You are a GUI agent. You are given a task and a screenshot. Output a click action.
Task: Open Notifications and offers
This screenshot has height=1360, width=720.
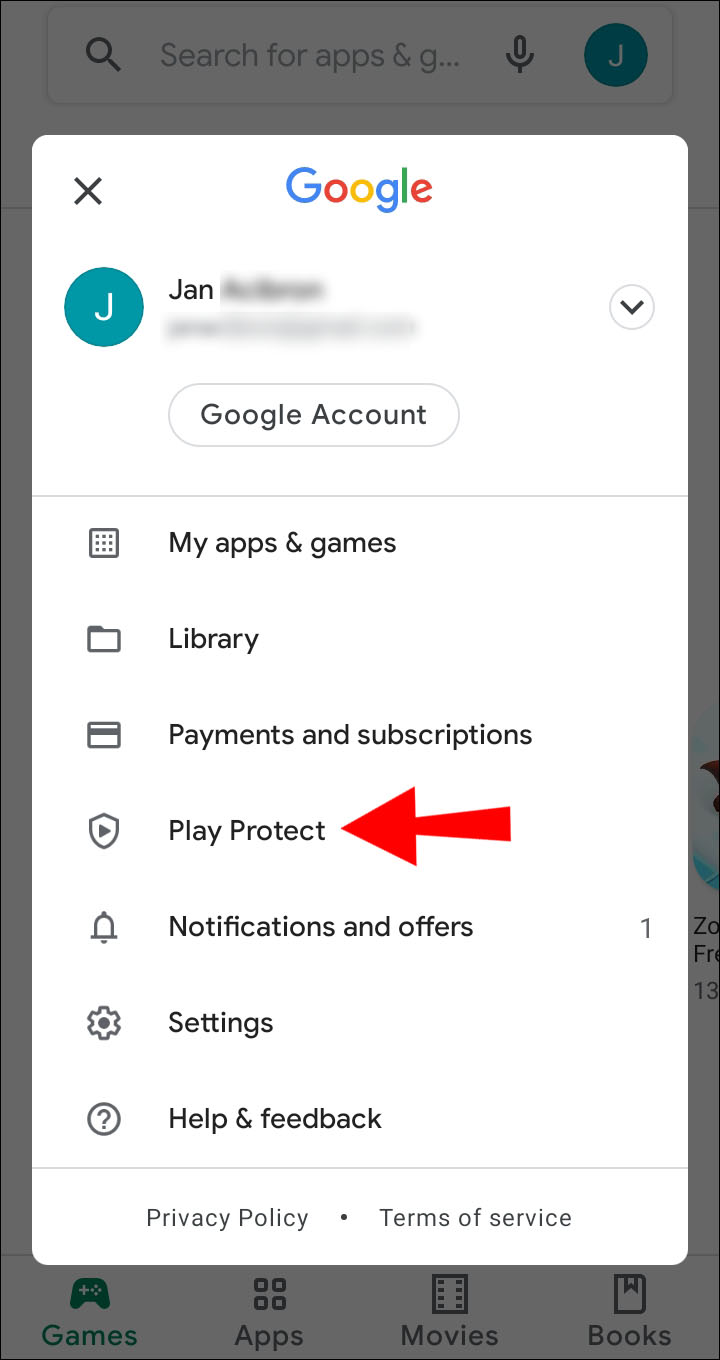[x=320, y=927]
